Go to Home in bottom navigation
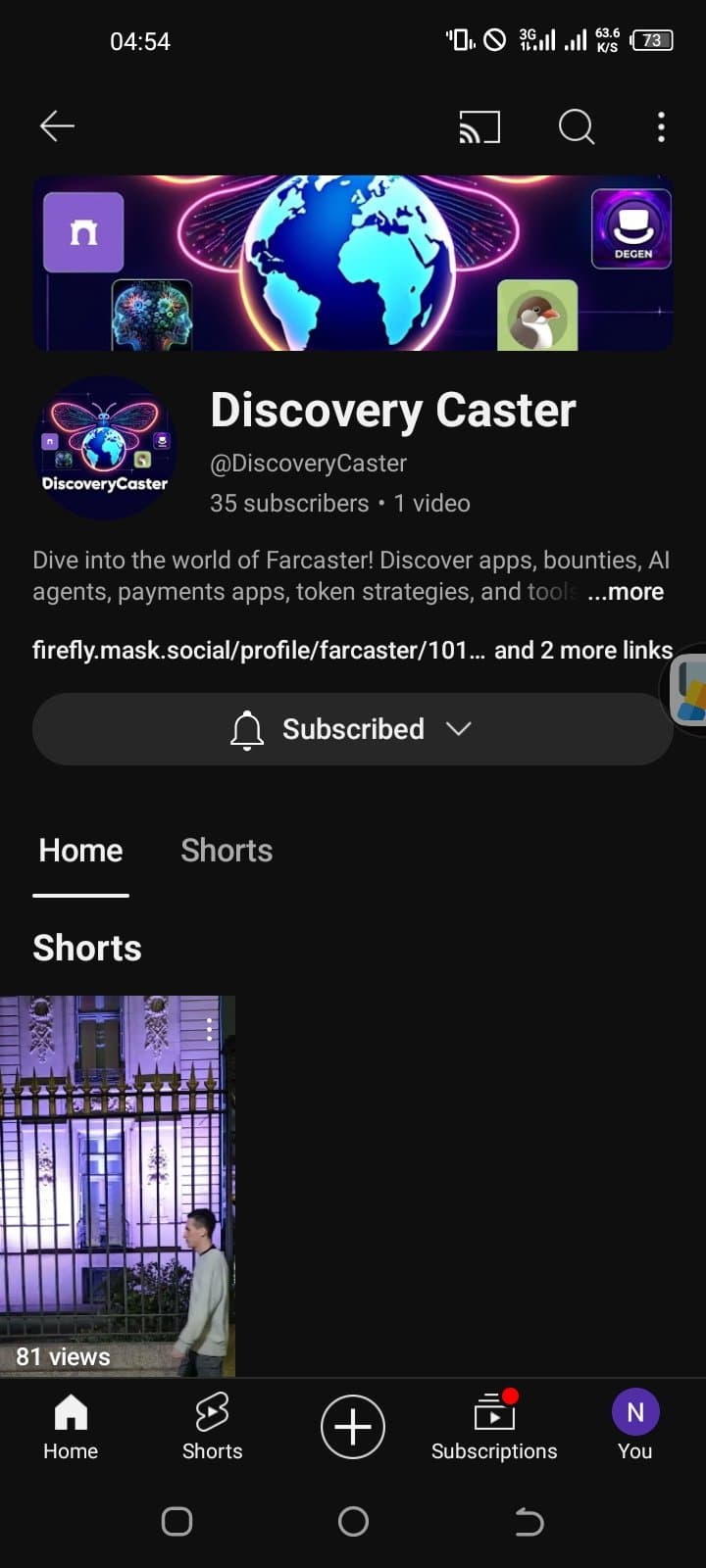The image size is (706, 1568). click(71, 1427)
